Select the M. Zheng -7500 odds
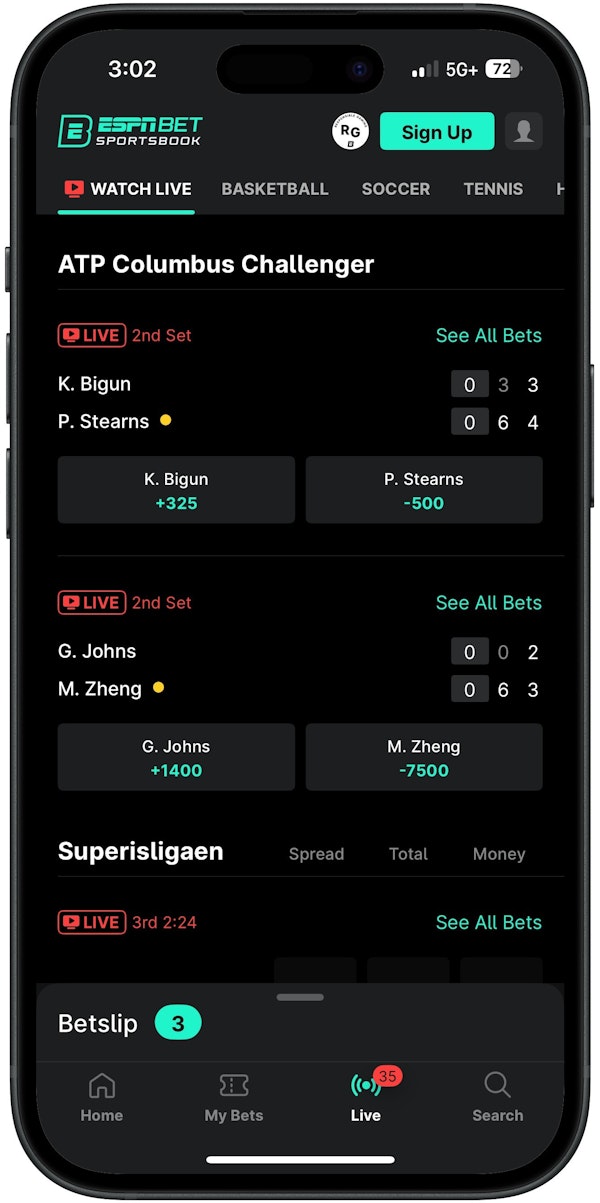The image size is (600, 1203). click(424, 757)
